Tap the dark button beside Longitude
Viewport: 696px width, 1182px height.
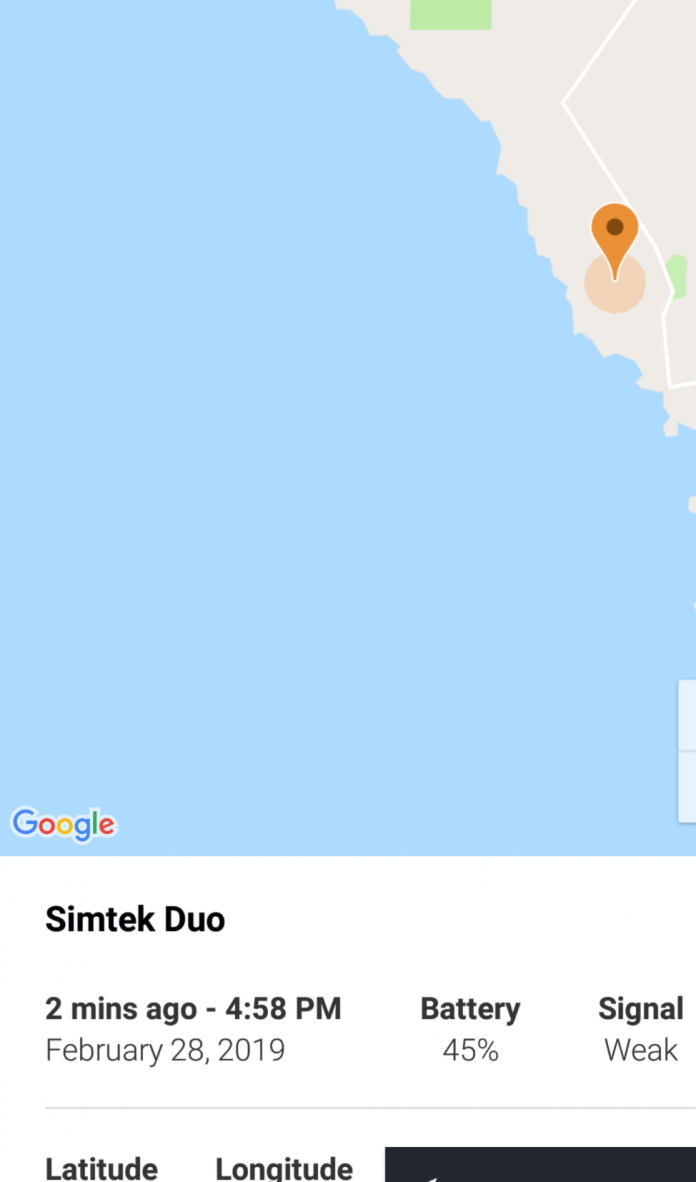coord(540,1166)
